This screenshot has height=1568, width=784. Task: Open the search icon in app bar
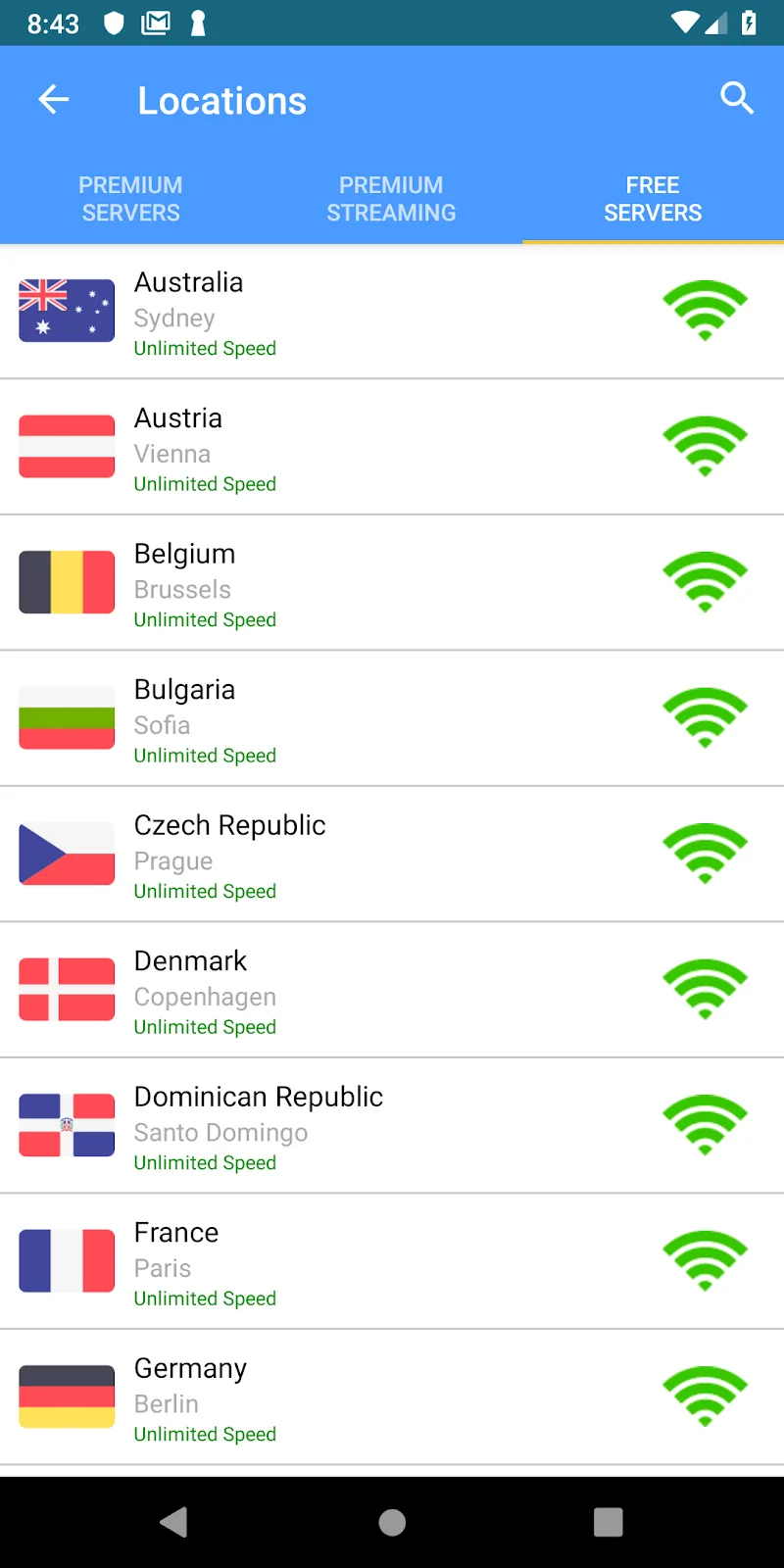[x=736, y=98]
